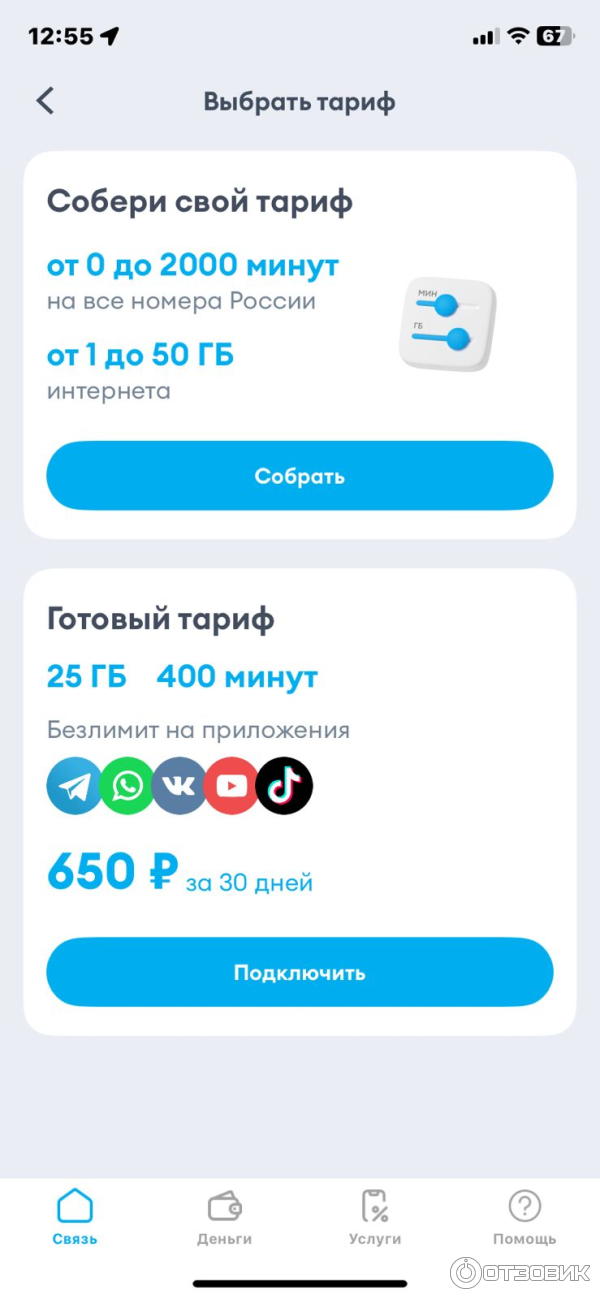Tap the Собрать button

[x=299, y=476]
